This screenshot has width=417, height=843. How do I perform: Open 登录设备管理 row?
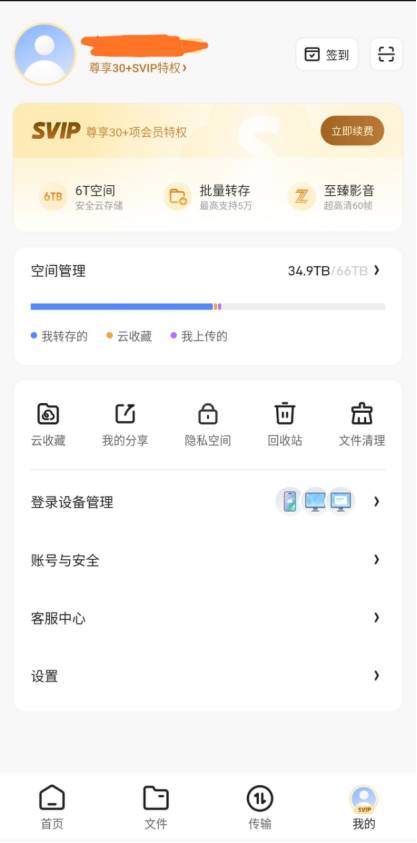pyautogui.click(x=207, y=502)
